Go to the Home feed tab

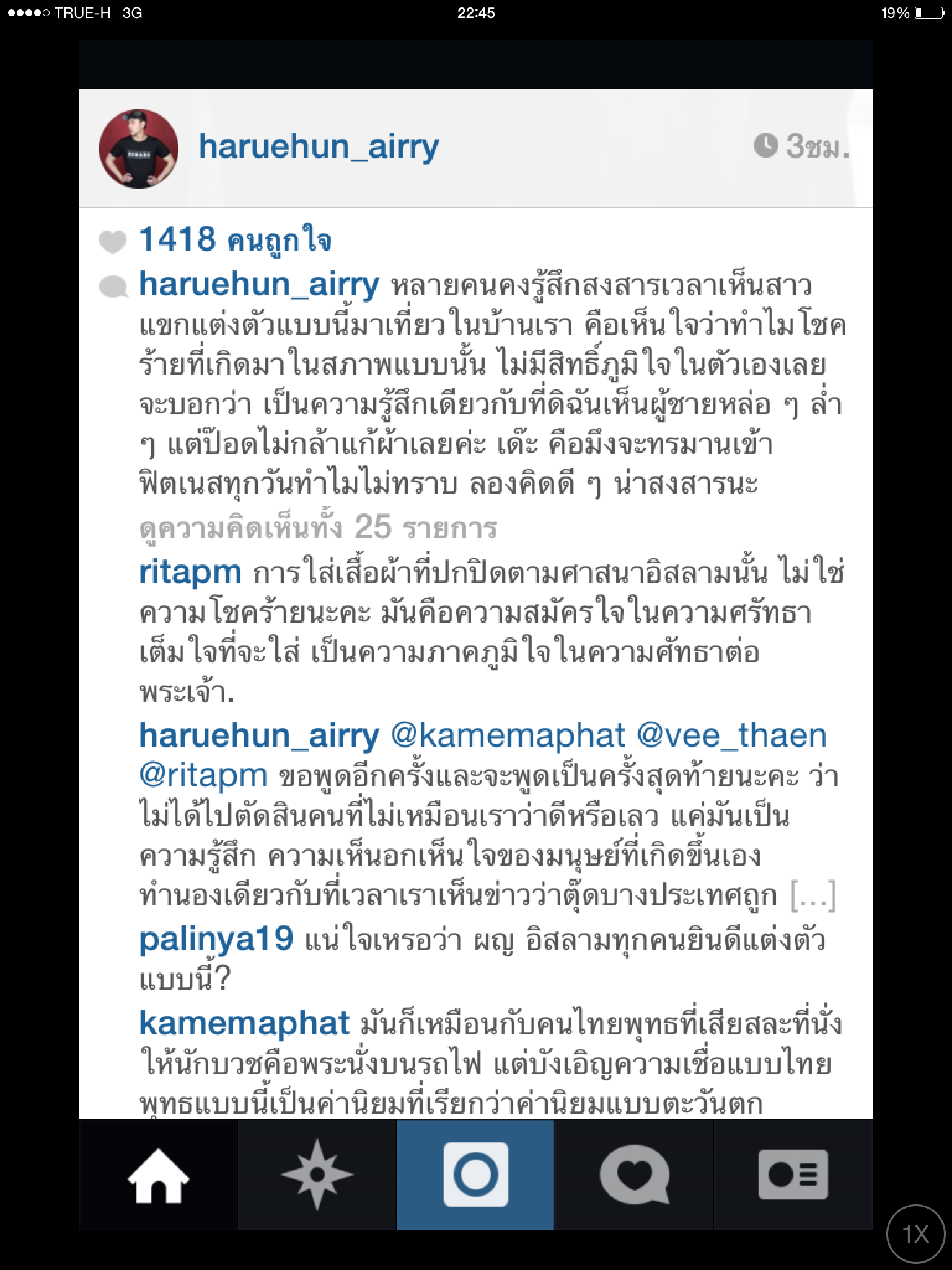[x=159, y=1175]
